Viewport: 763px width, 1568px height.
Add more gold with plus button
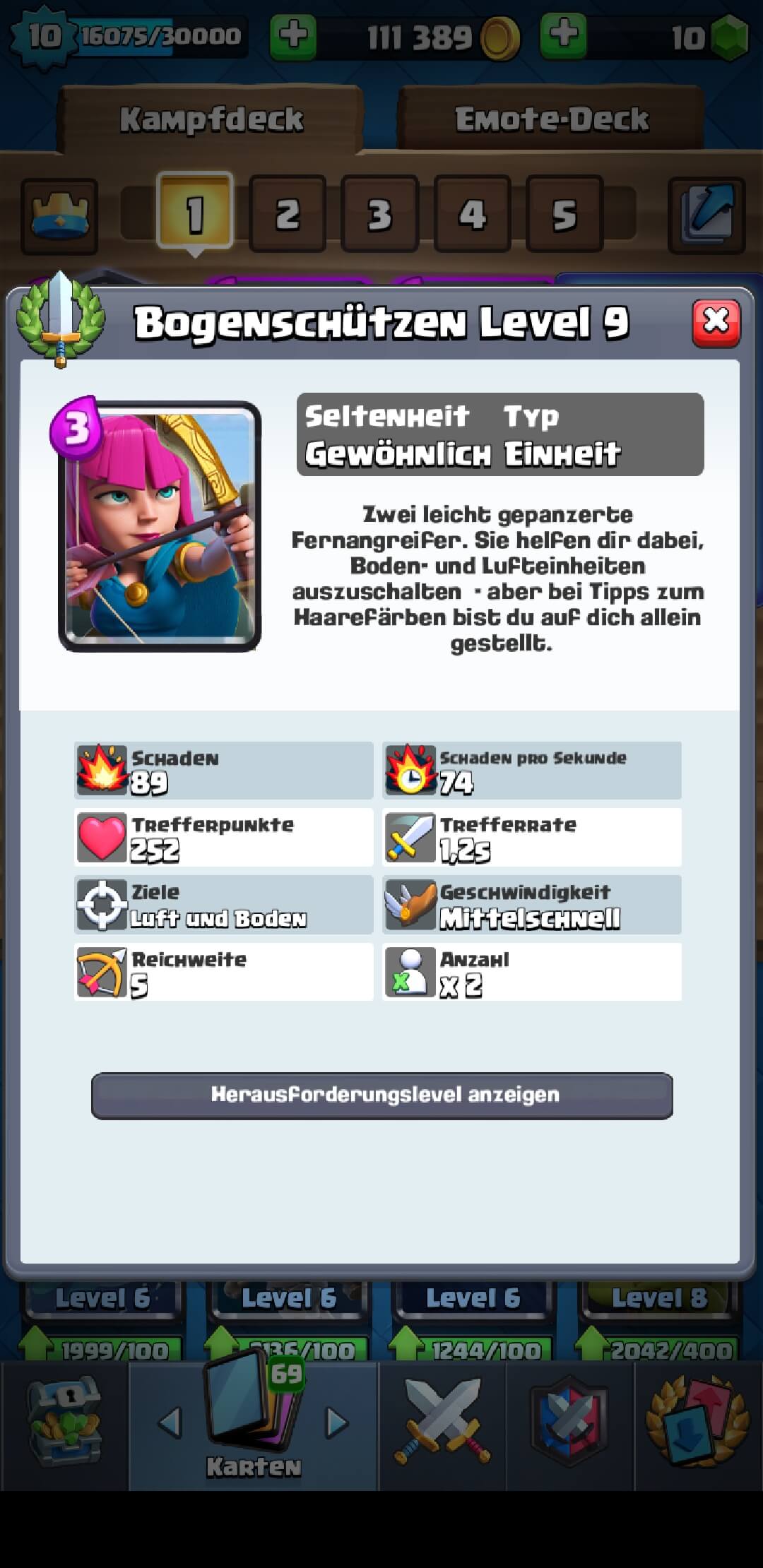[x=292, y=35]
